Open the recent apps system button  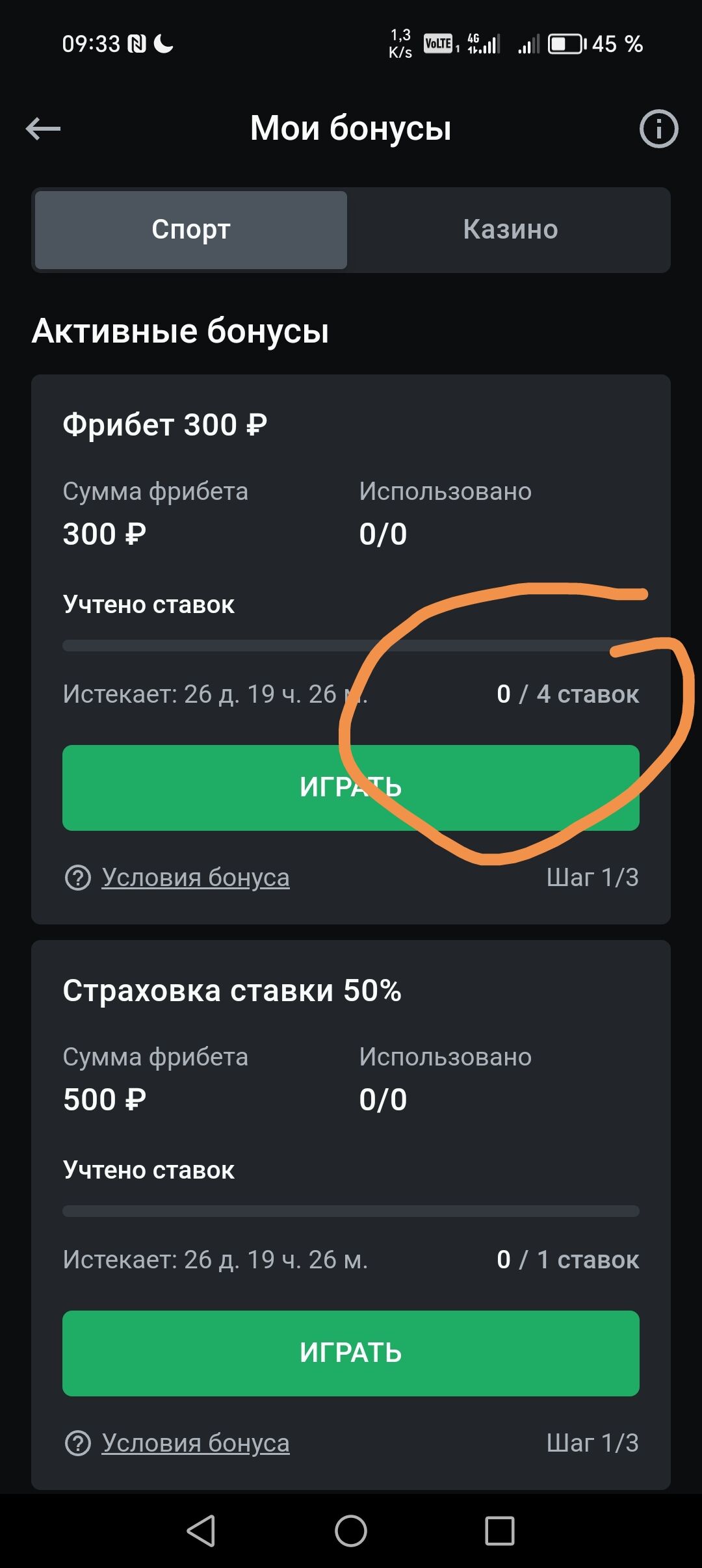499,1531
